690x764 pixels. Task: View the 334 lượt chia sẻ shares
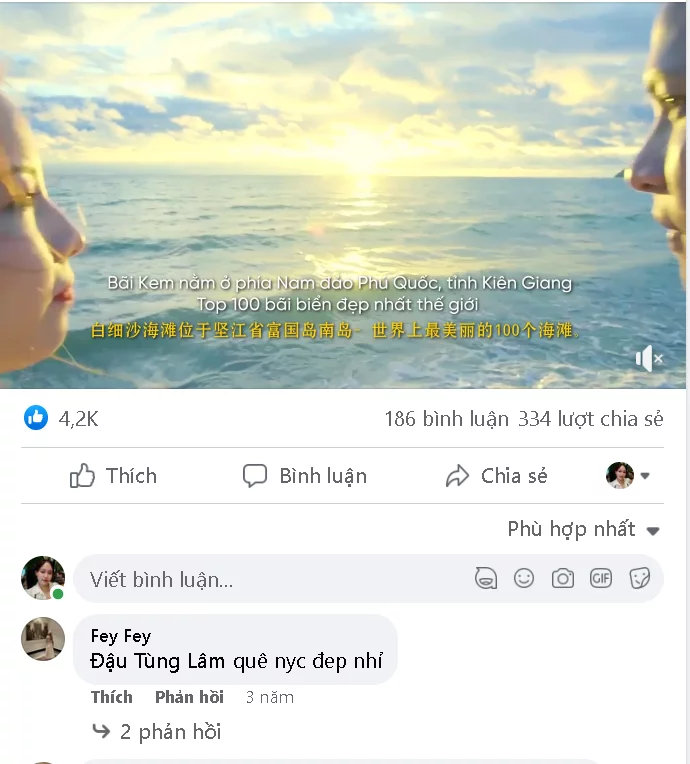tap(590, 419)
